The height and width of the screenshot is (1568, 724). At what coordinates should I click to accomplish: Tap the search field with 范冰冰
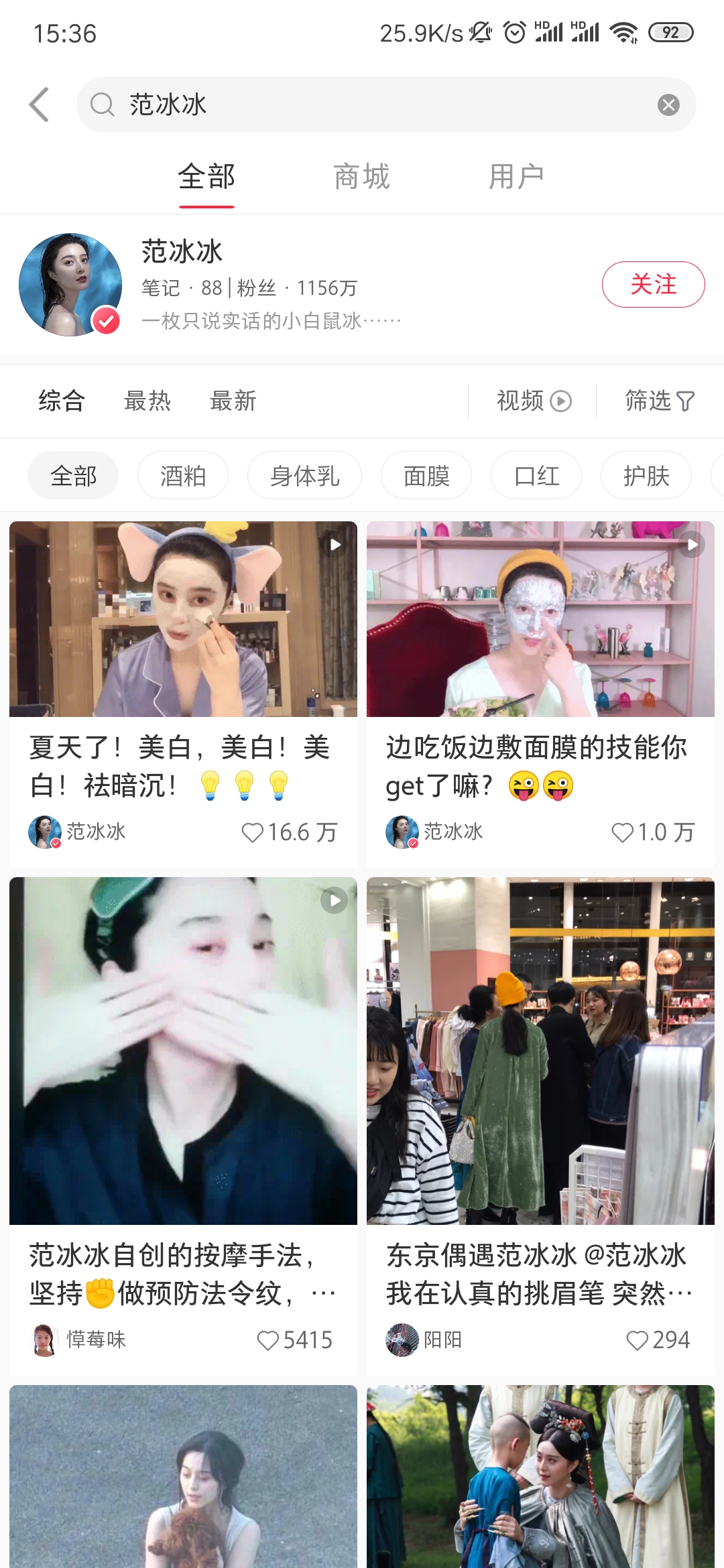point(375,105)
